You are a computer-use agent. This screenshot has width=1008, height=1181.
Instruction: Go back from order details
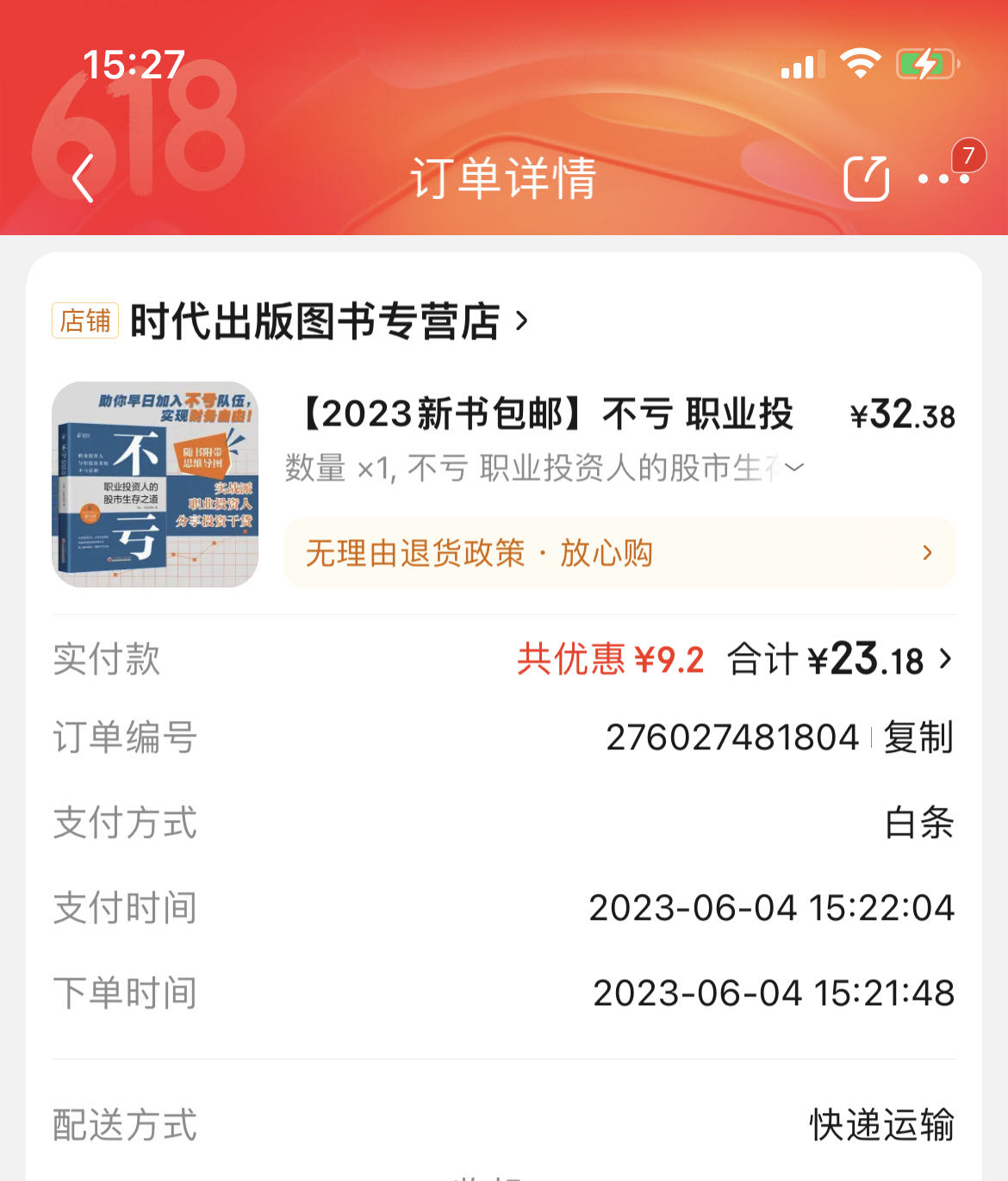[83, 179]
